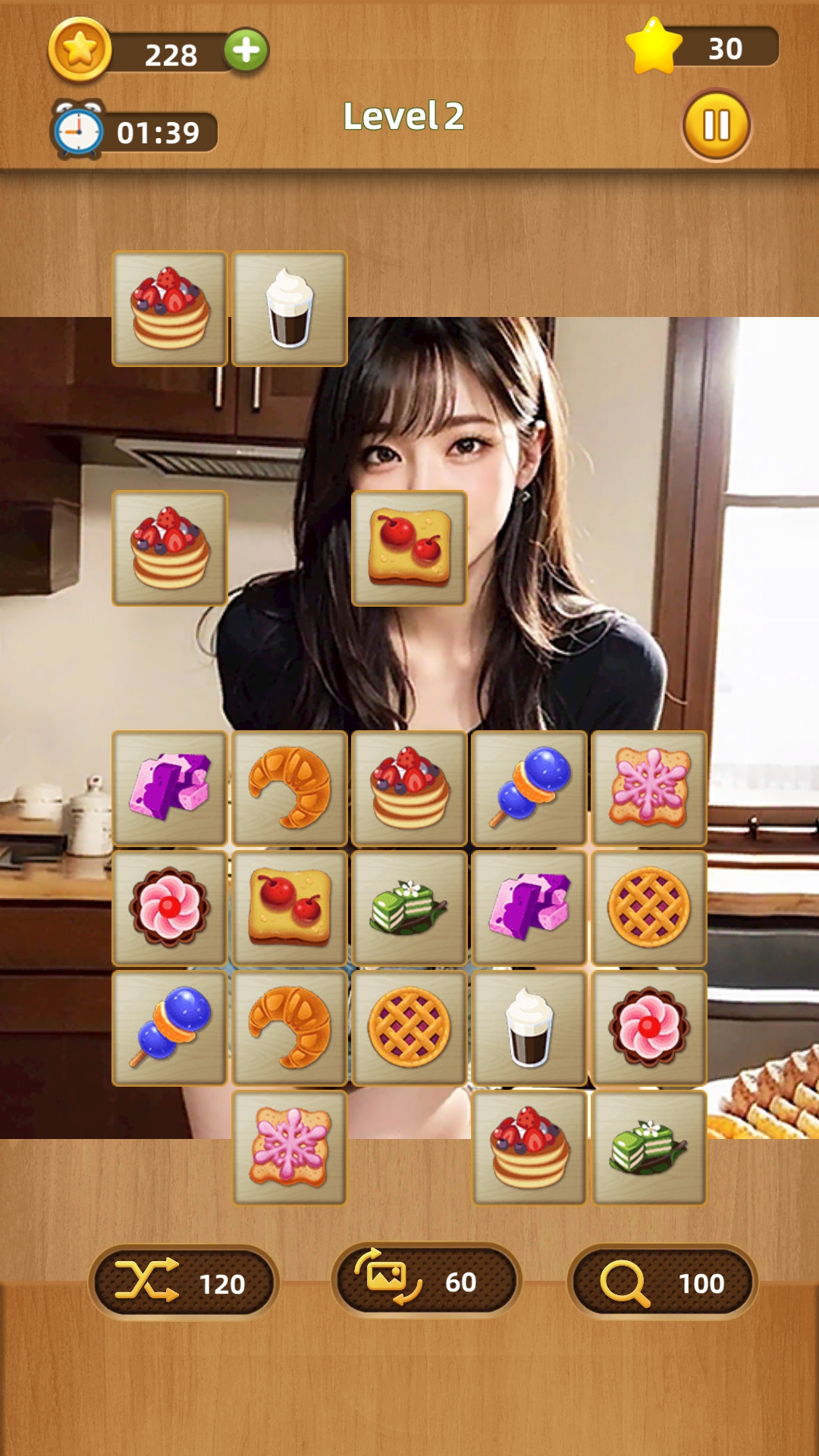Add more coins with the green plus
This screenshot has height=1456, width=819.
click(x=246, y=51)
